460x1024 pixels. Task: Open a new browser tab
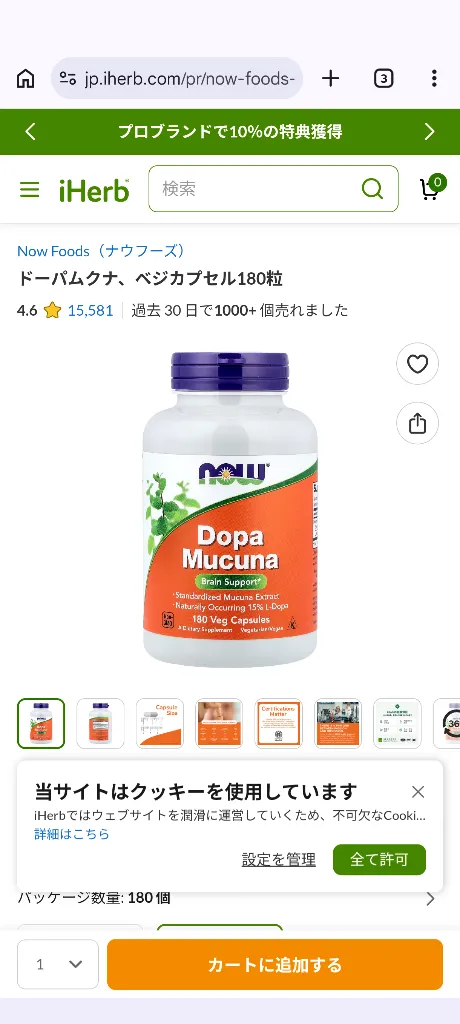331,79
